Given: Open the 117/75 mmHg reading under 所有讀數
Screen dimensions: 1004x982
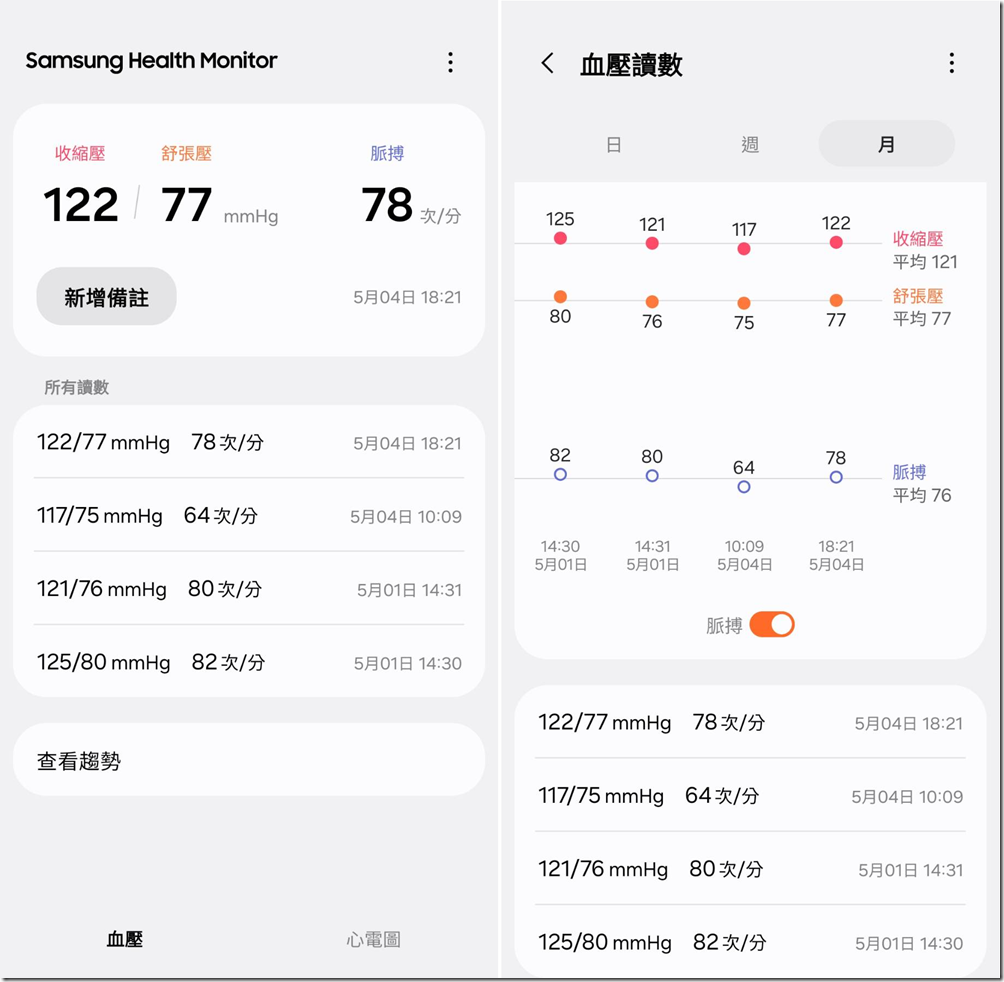Looking at the screenshot, I should (x=248, y=515).
